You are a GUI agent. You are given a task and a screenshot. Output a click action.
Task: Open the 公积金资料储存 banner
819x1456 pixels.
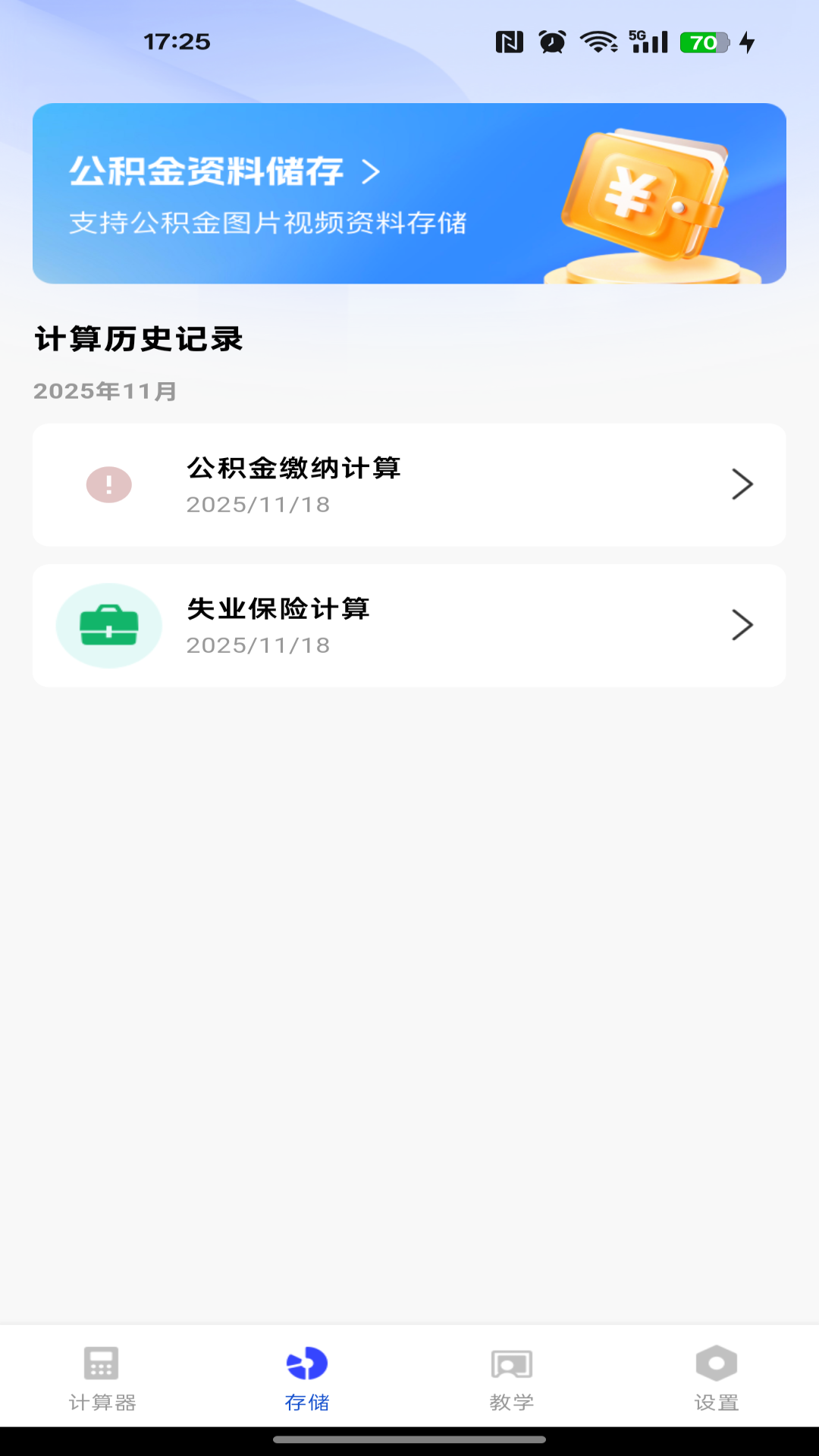coord(409,193)
